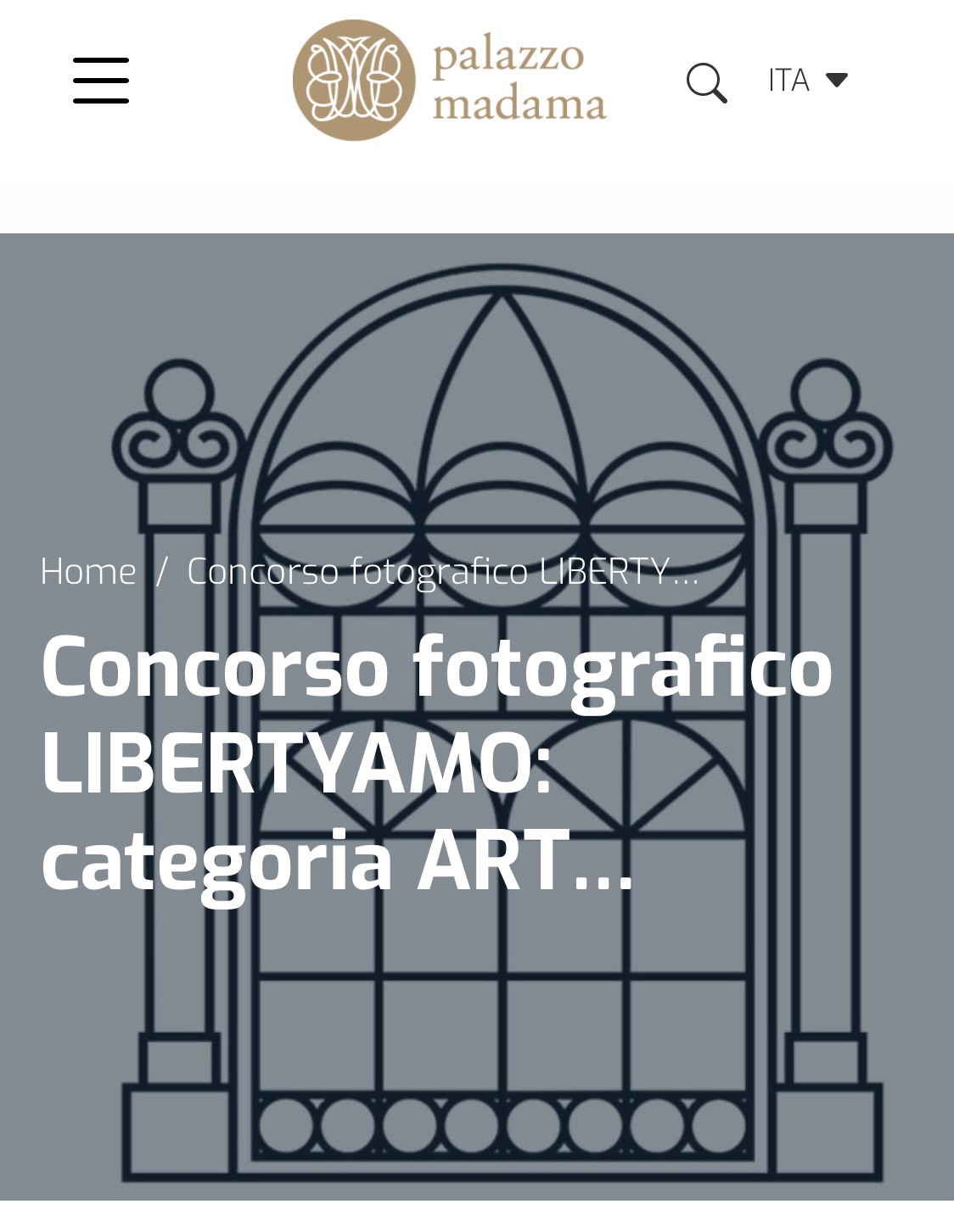954x1232 pixels.
Task: Open the site search magnifier
Action: click(706, 82)
